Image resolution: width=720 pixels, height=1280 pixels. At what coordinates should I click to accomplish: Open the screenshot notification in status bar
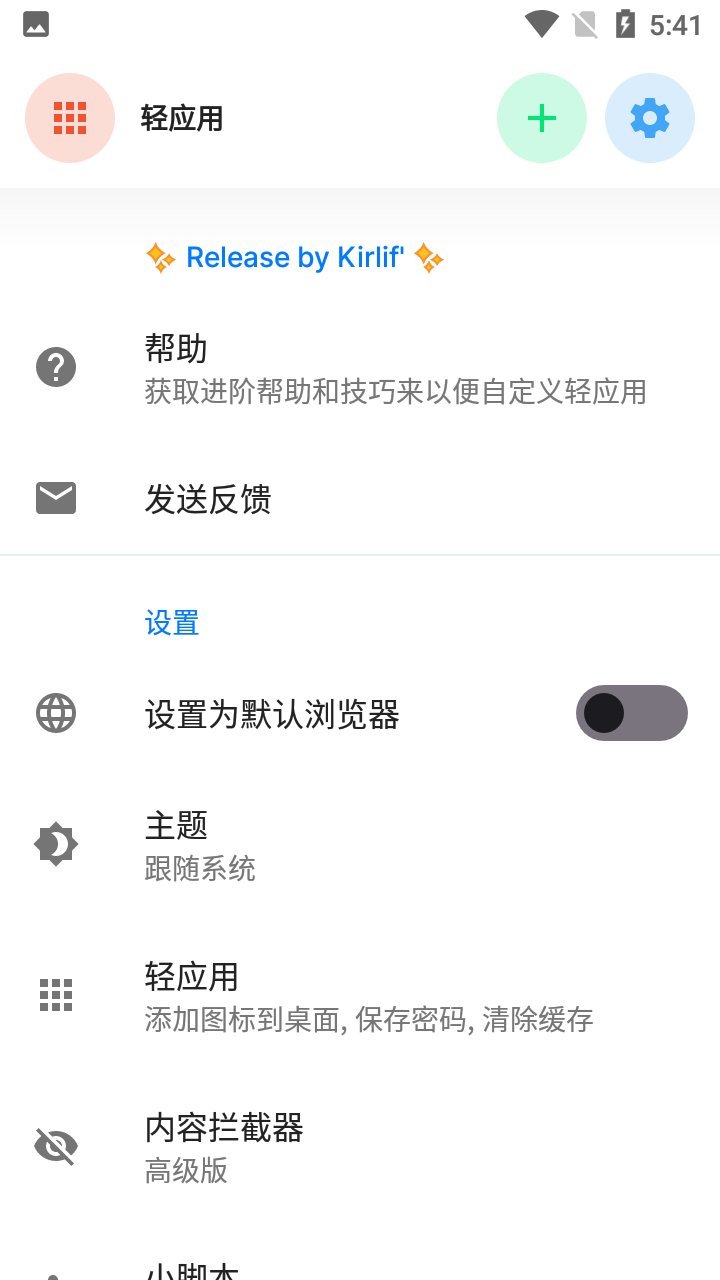click(x=35, y=22)
